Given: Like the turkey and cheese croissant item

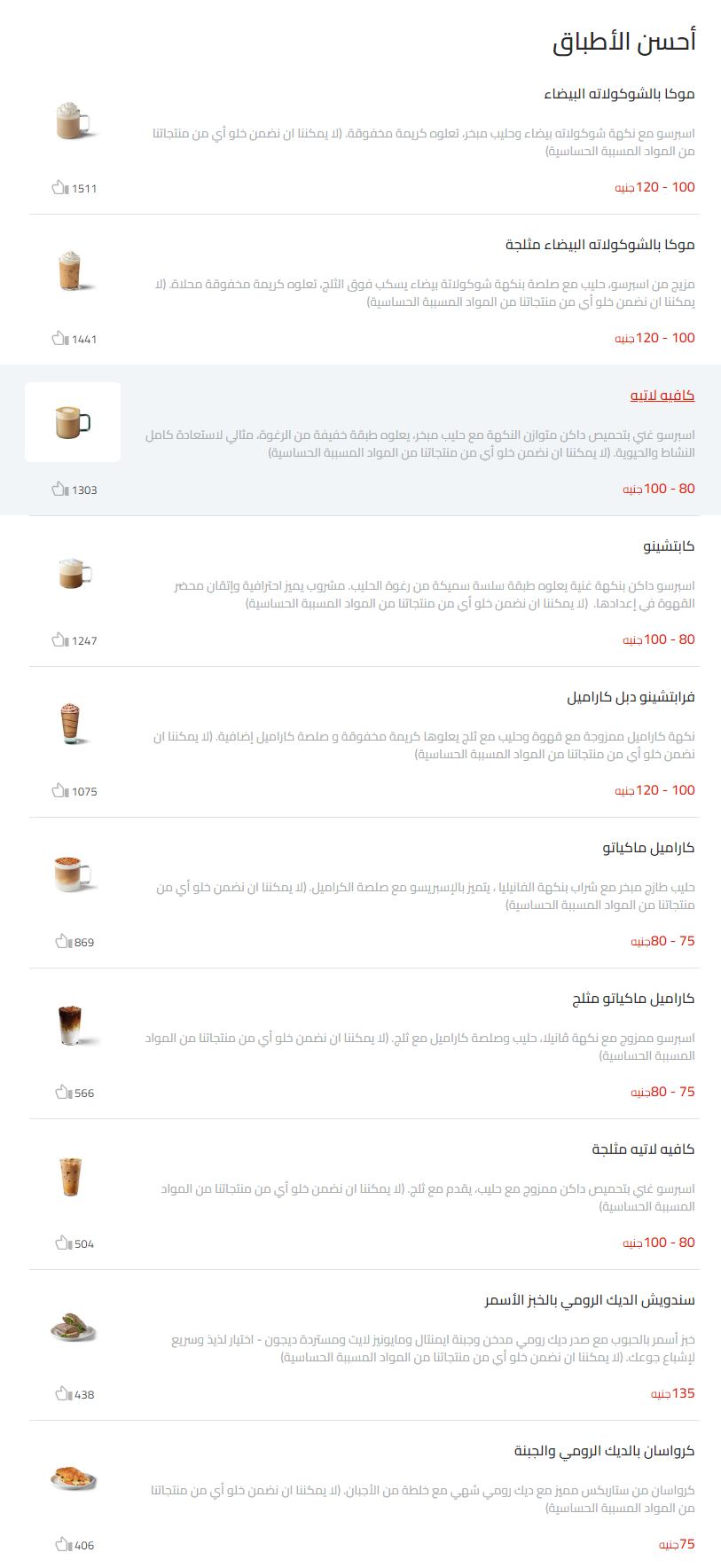Looking at the screenshot, I should 61,1545.
